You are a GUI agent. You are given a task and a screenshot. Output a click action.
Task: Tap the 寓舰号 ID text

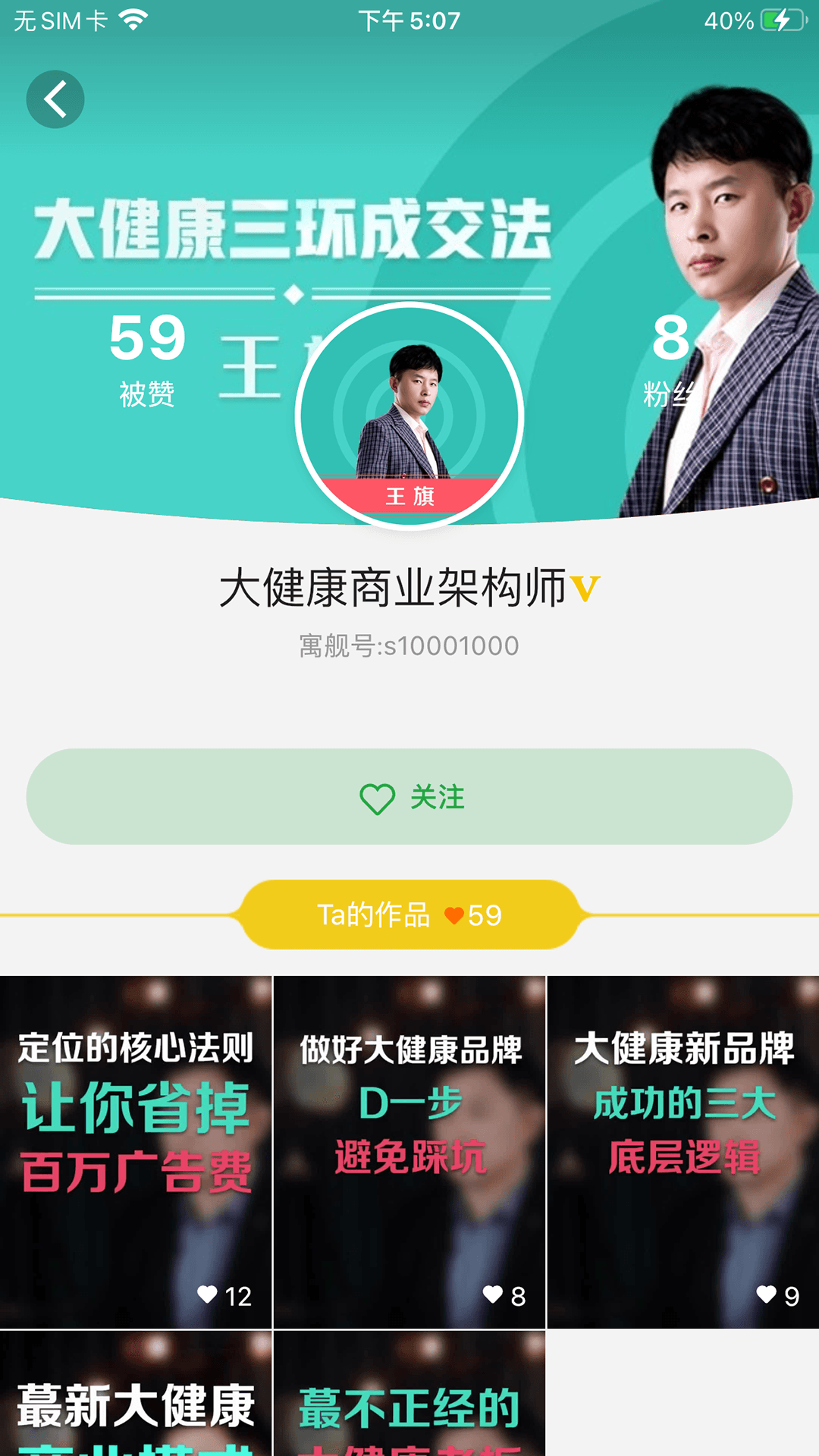[409, 646]
